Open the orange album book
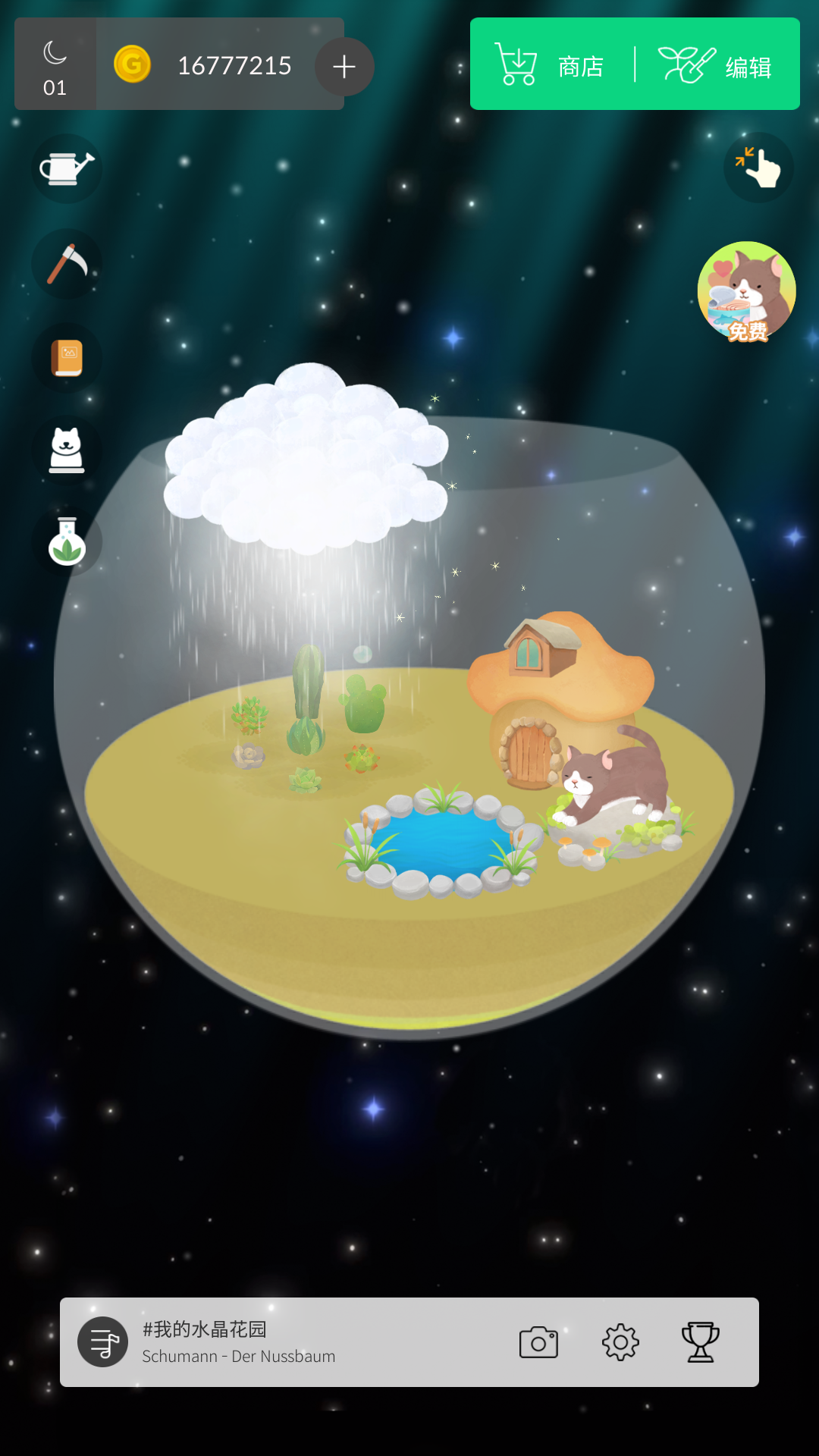The image size is (819, 1456). [67, 358]
